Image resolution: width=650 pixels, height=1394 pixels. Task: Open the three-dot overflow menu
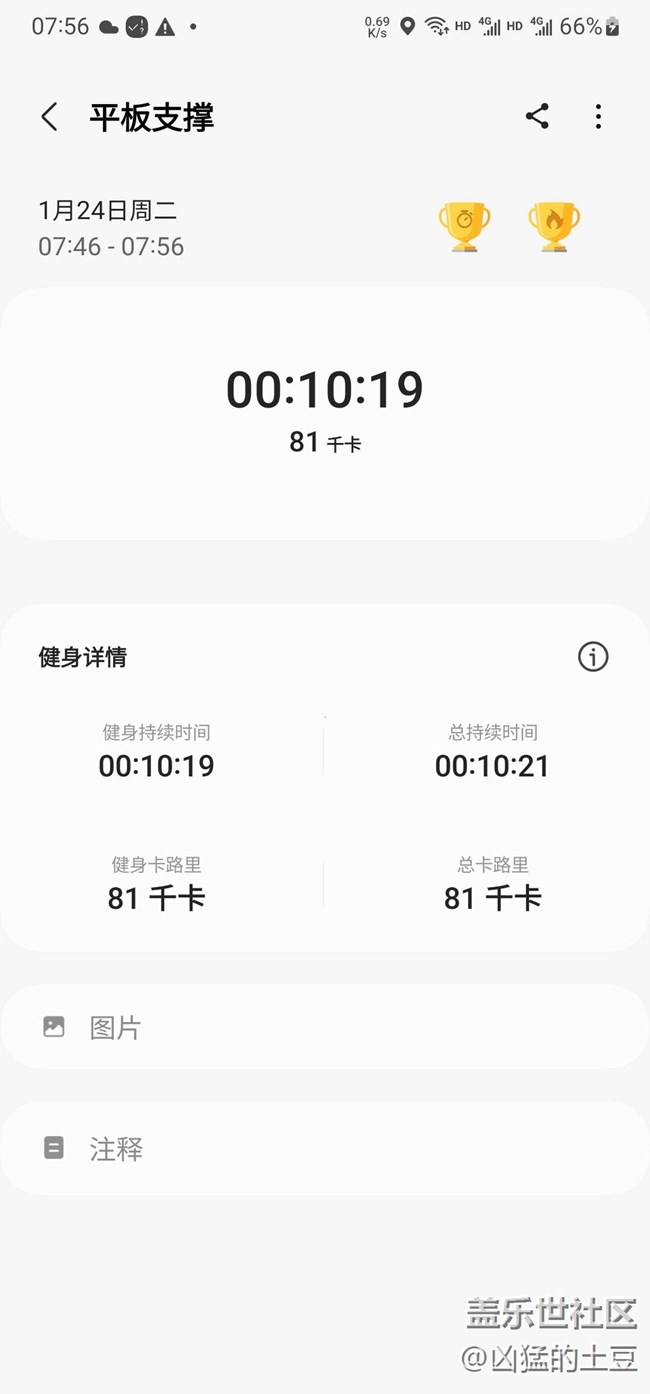pyautogui.click(x=598, y=117)
